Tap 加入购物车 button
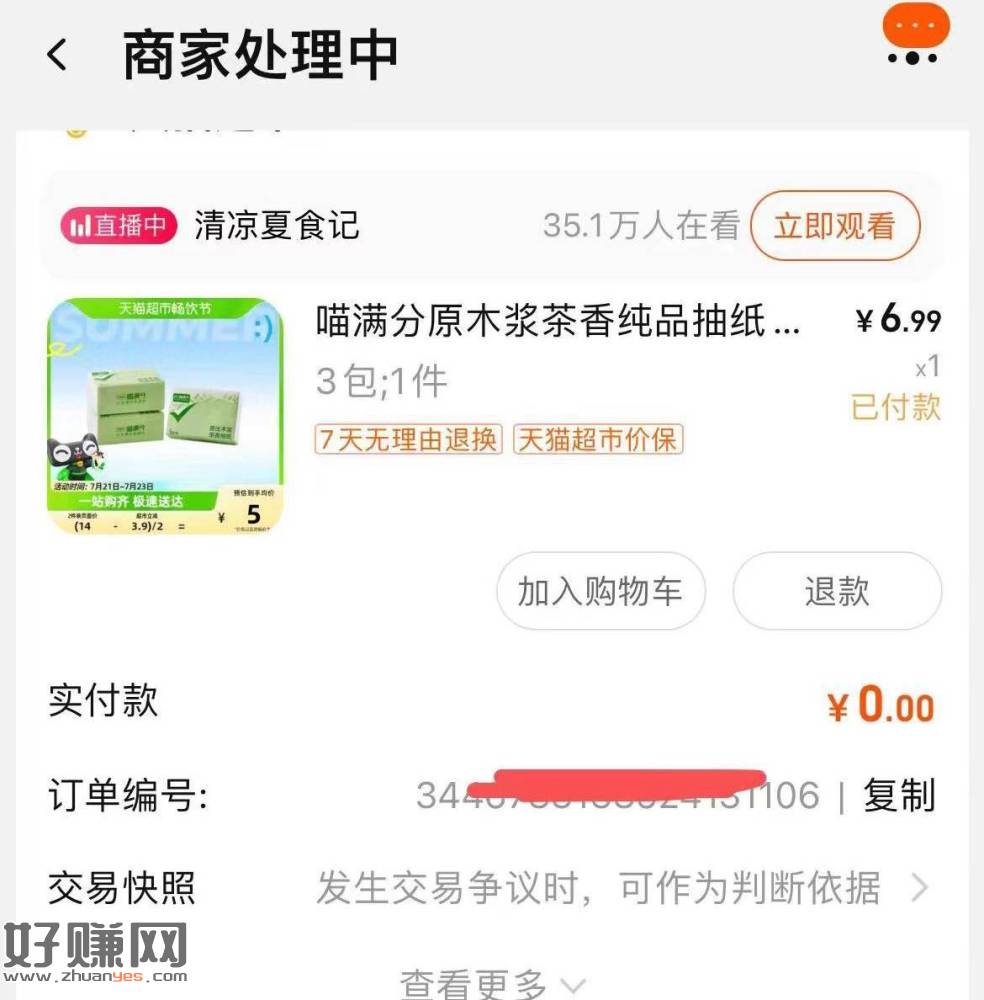This screenshot has height=1000, width=984. (600, 591)
